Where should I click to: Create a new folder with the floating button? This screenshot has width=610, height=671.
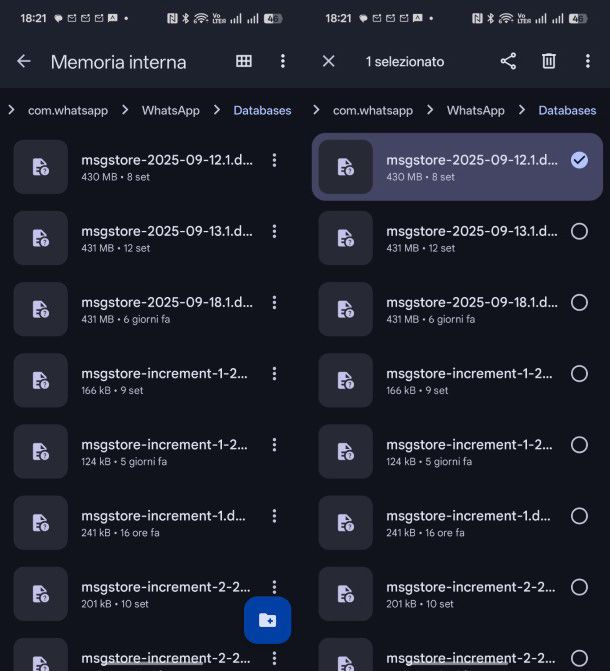267,620
